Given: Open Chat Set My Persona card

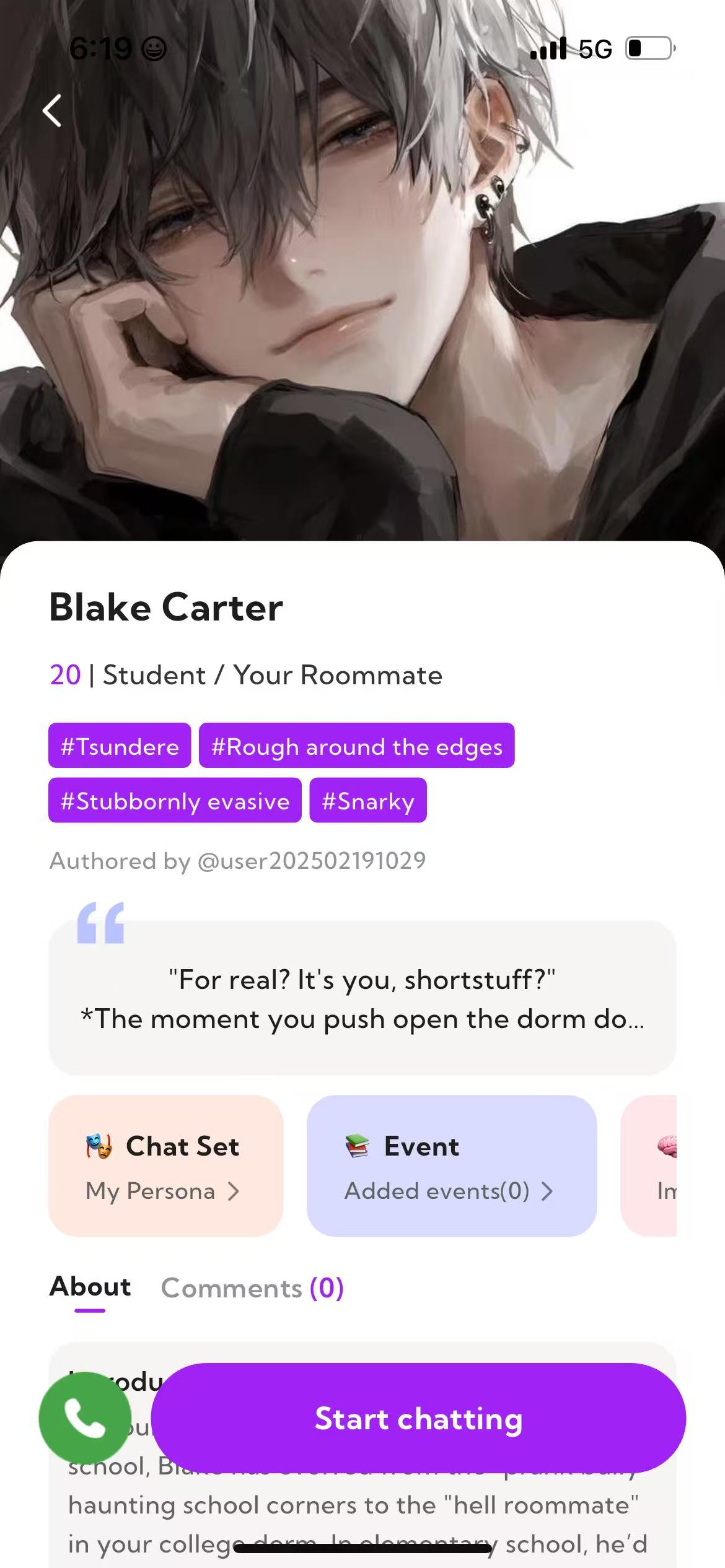Looking at the screenshot, I should pos(165,1165).
